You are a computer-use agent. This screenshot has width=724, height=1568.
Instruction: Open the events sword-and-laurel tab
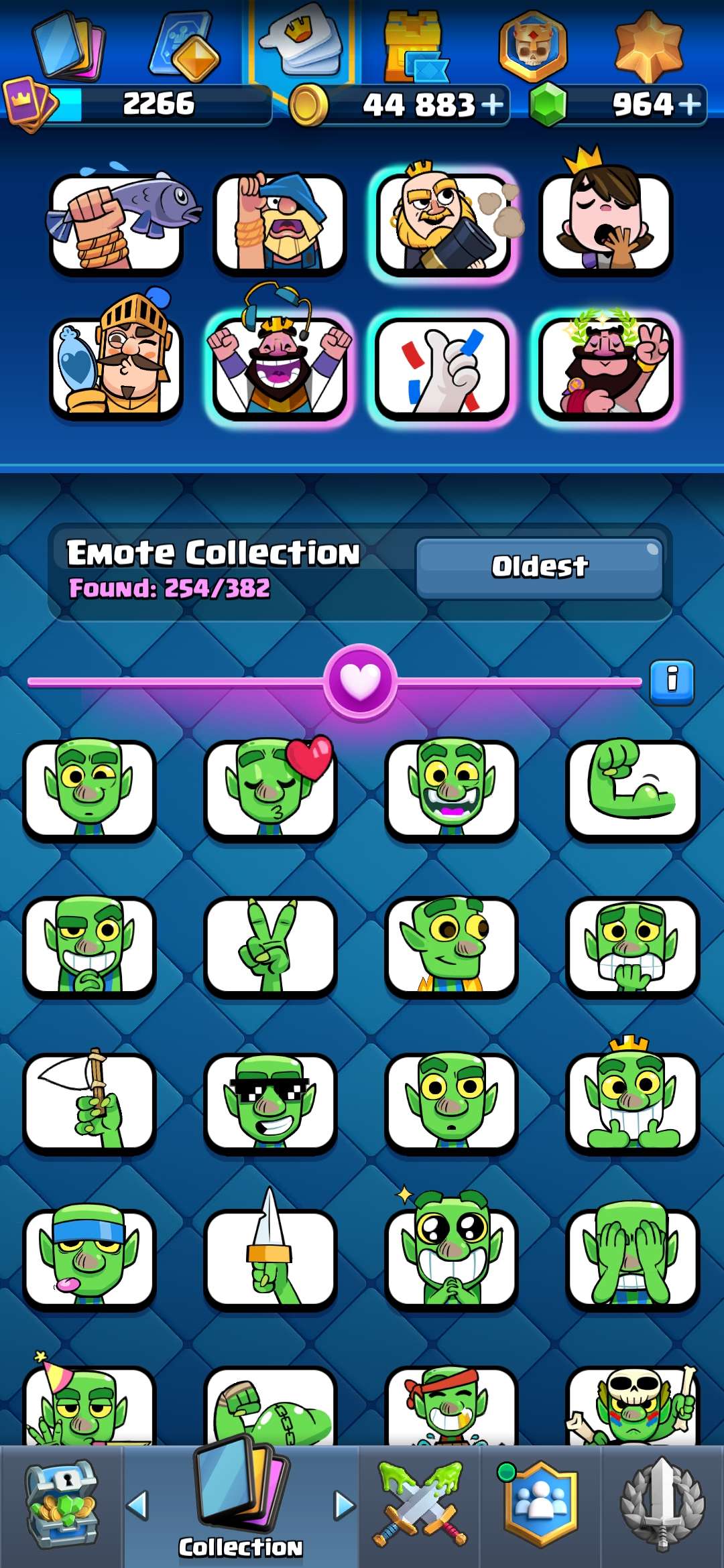(662, 1504)
